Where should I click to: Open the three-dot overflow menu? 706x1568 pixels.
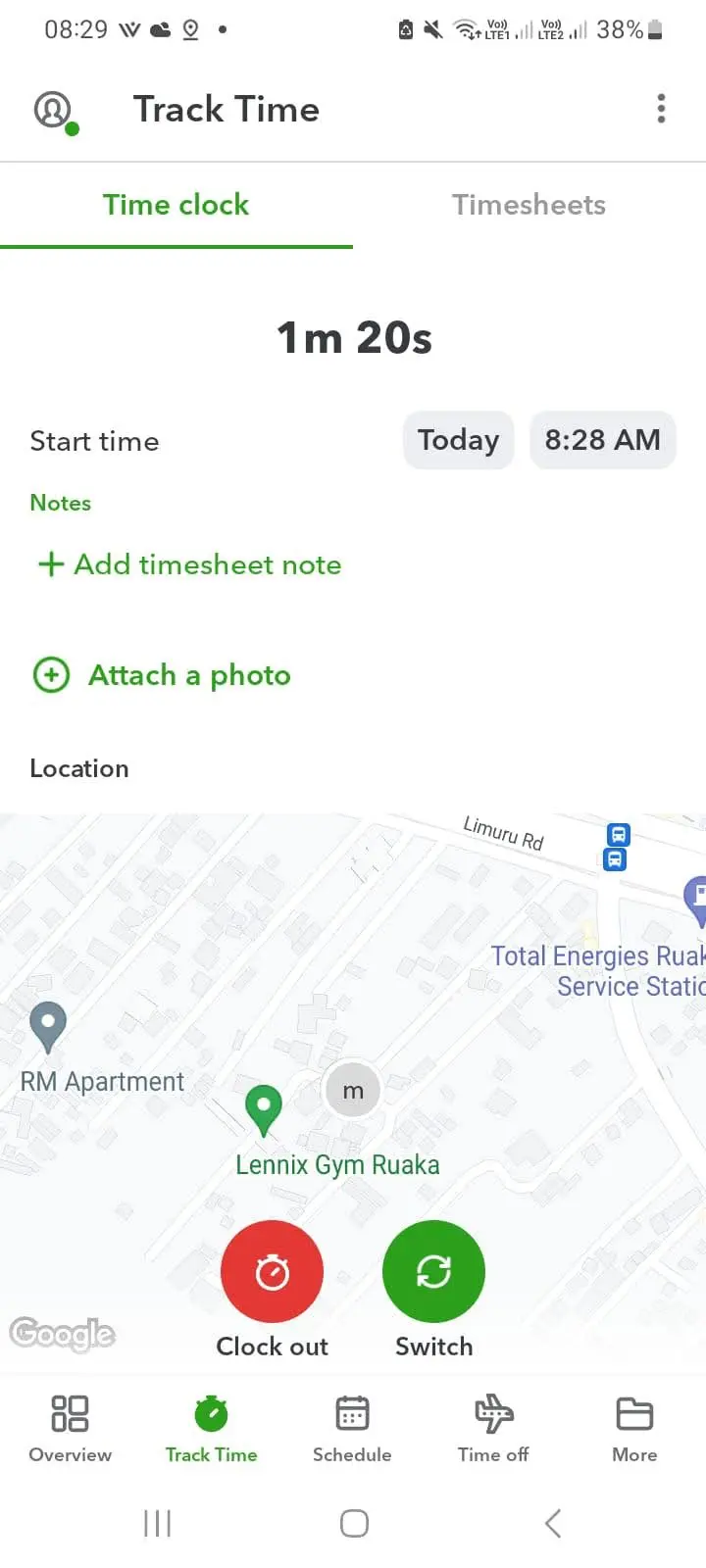661,109
